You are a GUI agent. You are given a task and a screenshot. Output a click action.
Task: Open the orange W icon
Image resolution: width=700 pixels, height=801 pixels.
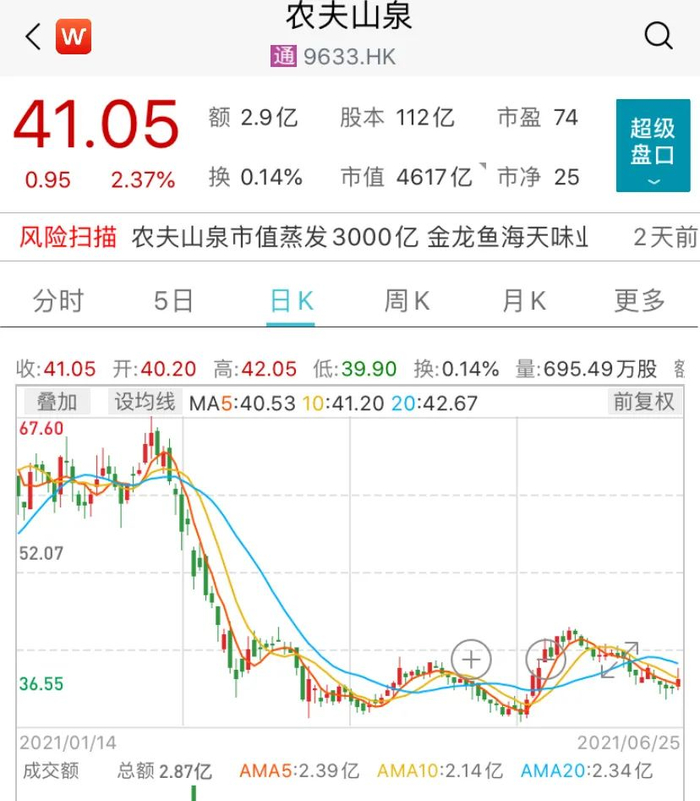click(74, 37)
